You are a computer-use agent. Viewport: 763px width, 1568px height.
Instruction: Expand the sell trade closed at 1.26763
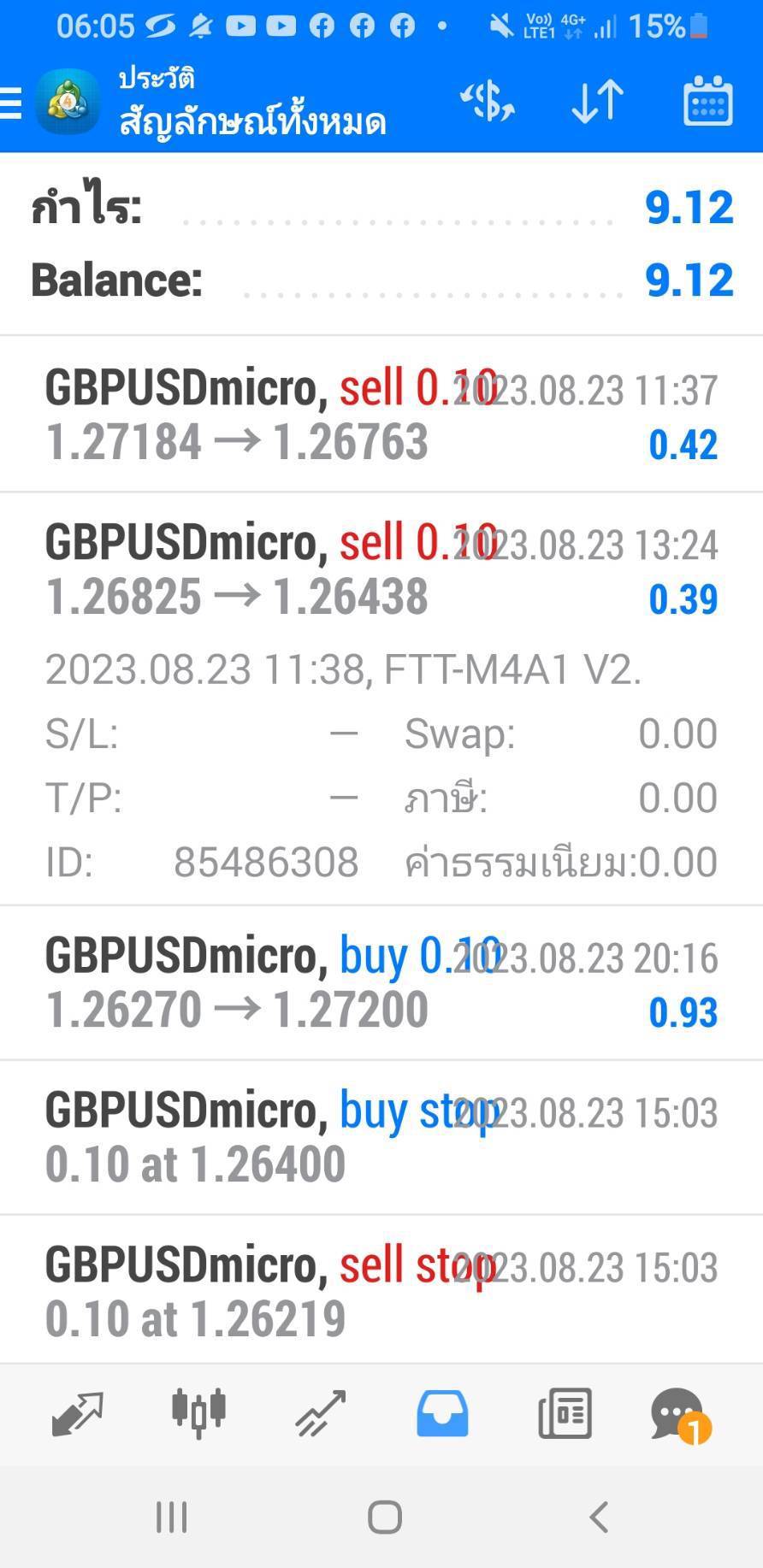click(381, 415)
